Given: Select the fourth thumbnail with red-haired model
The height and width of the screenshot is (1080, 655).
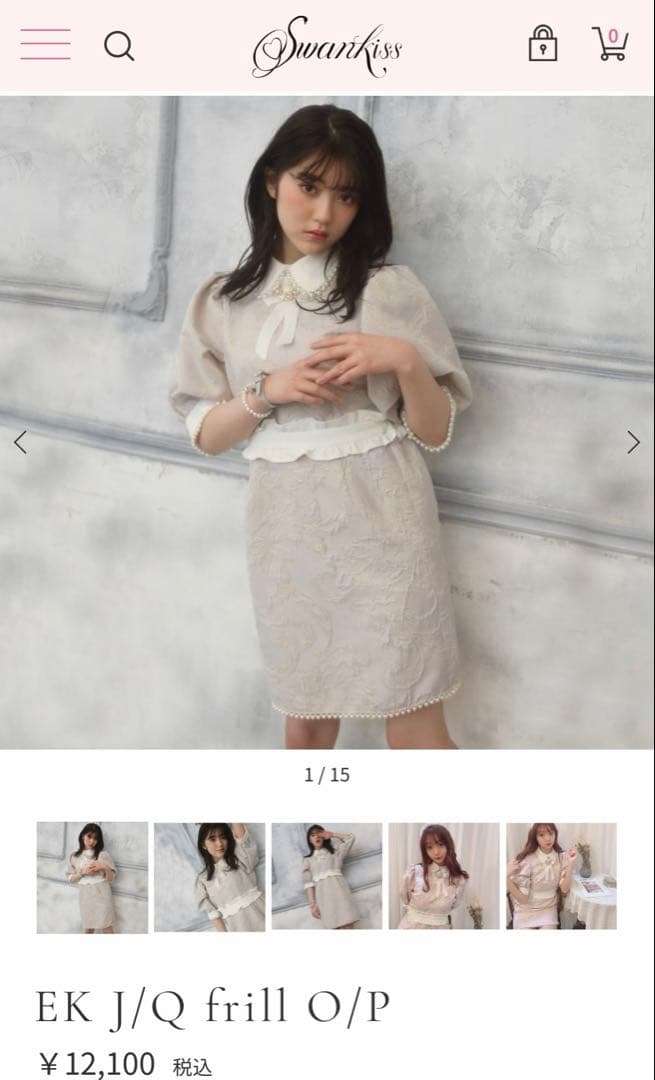Looking at the screenshot, I should [444, 876].
